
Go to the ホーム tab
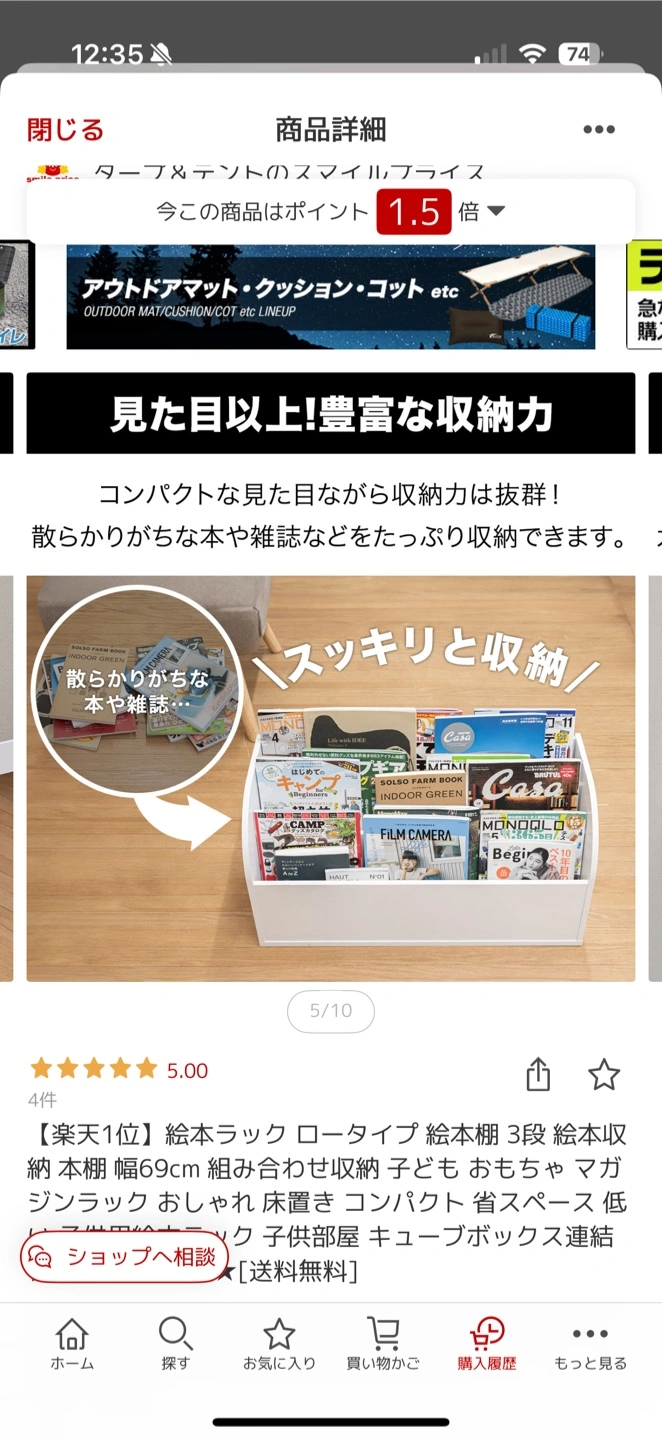[x=72, y=1343]
